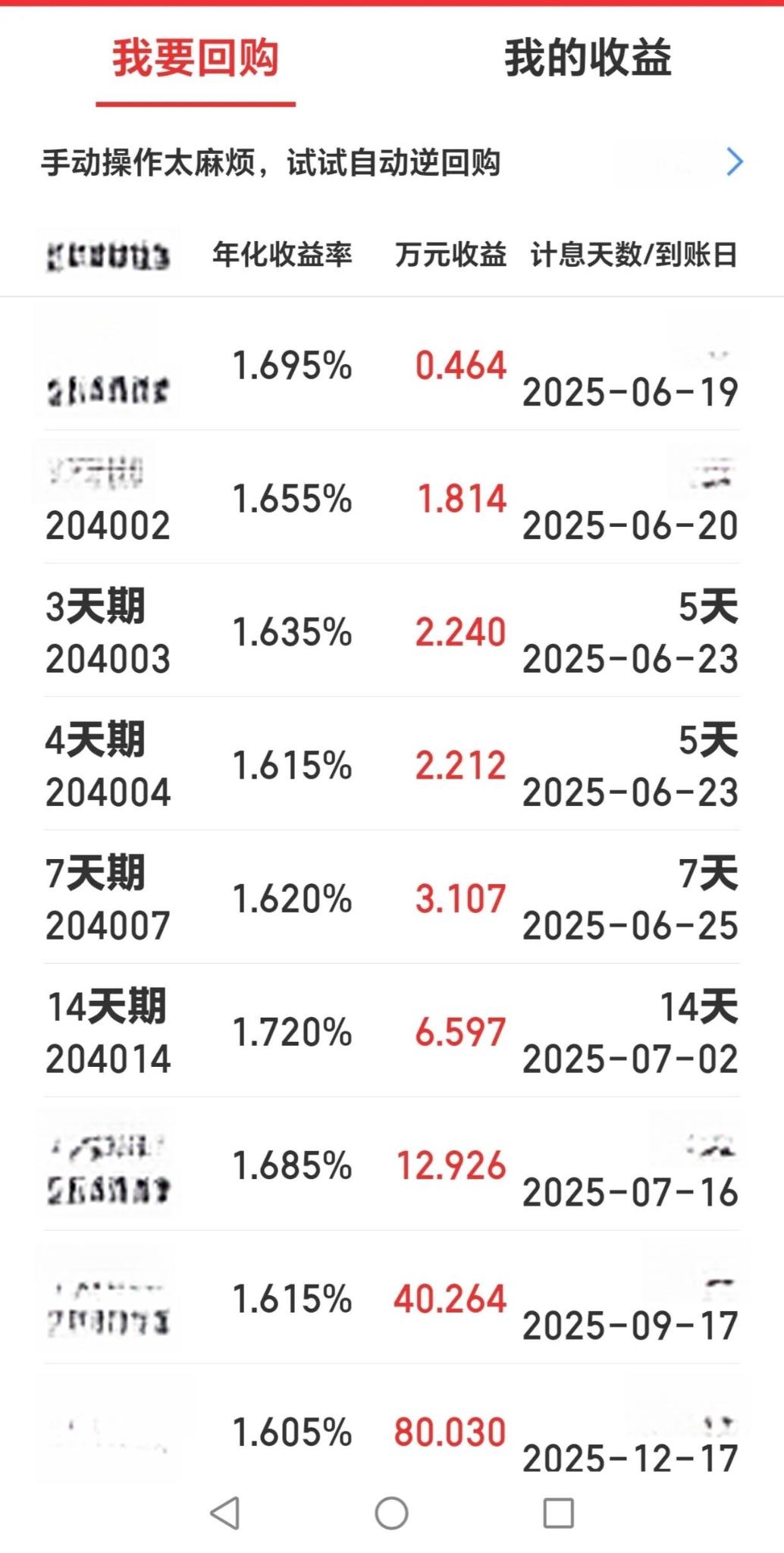Open the row with 40.264 万元收益
Screen dimensions: 784x1553
point(392,1298)
